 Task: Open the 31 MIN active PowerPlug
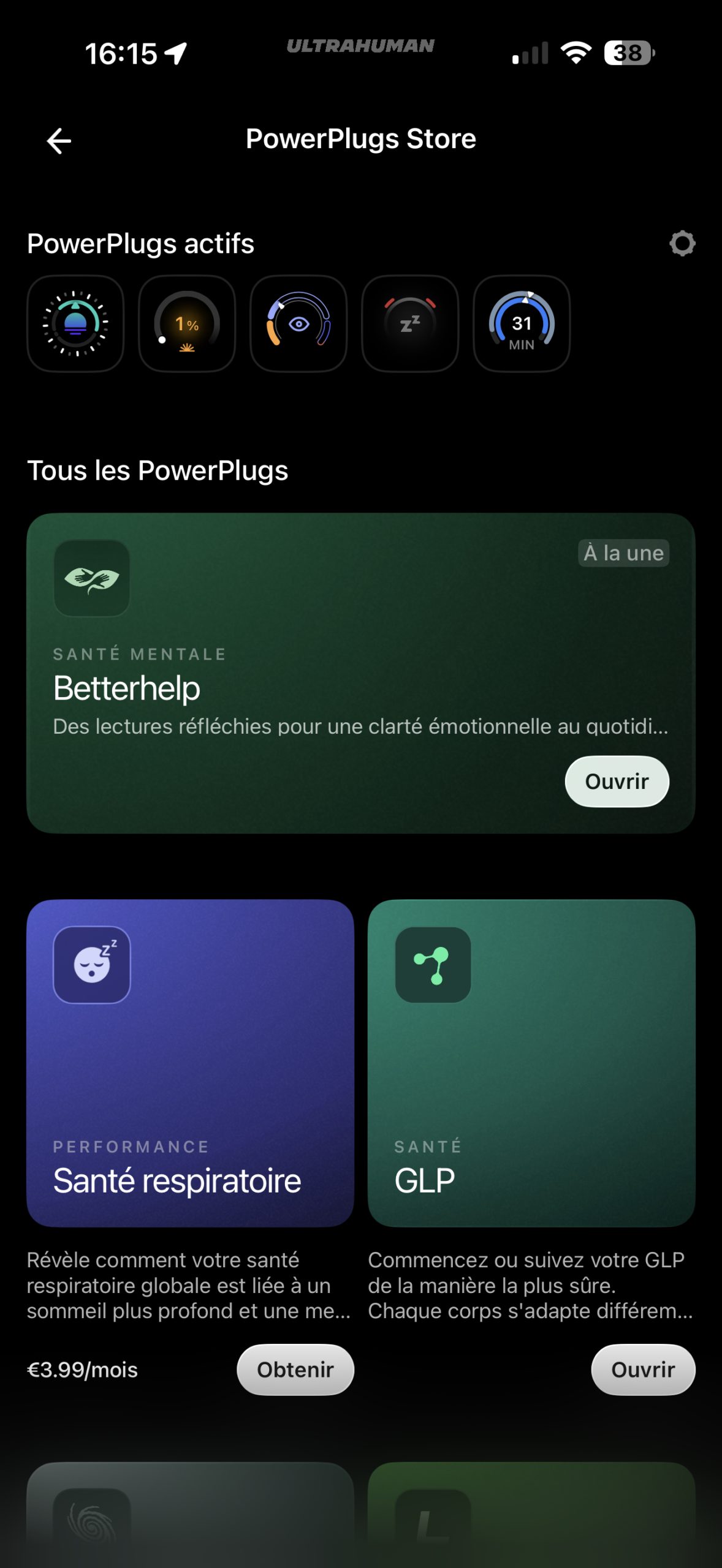click(522, 323)
